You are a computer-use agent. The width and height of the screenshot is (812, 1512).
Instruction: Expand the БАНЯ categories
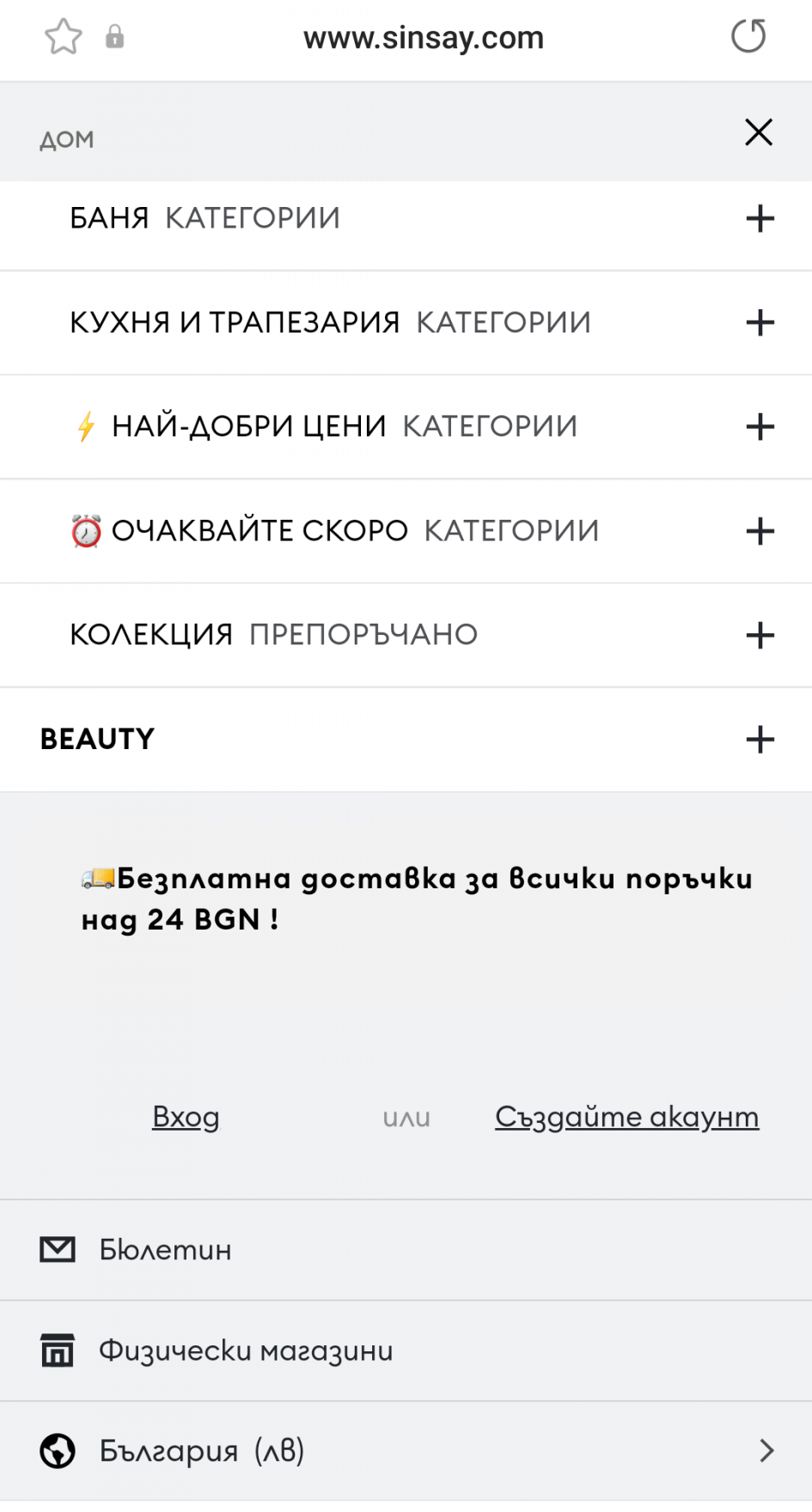pos(760,218)
